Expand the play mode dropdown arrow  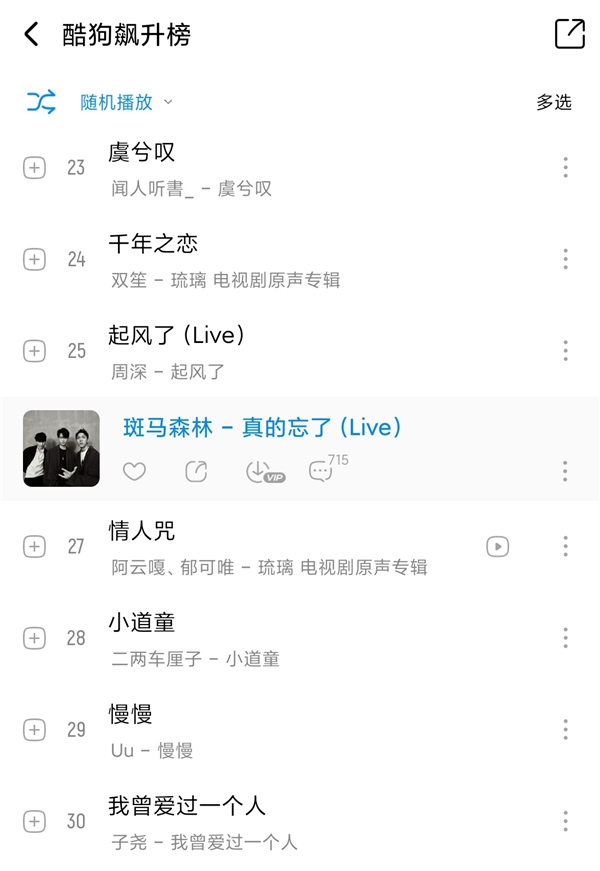168,102
